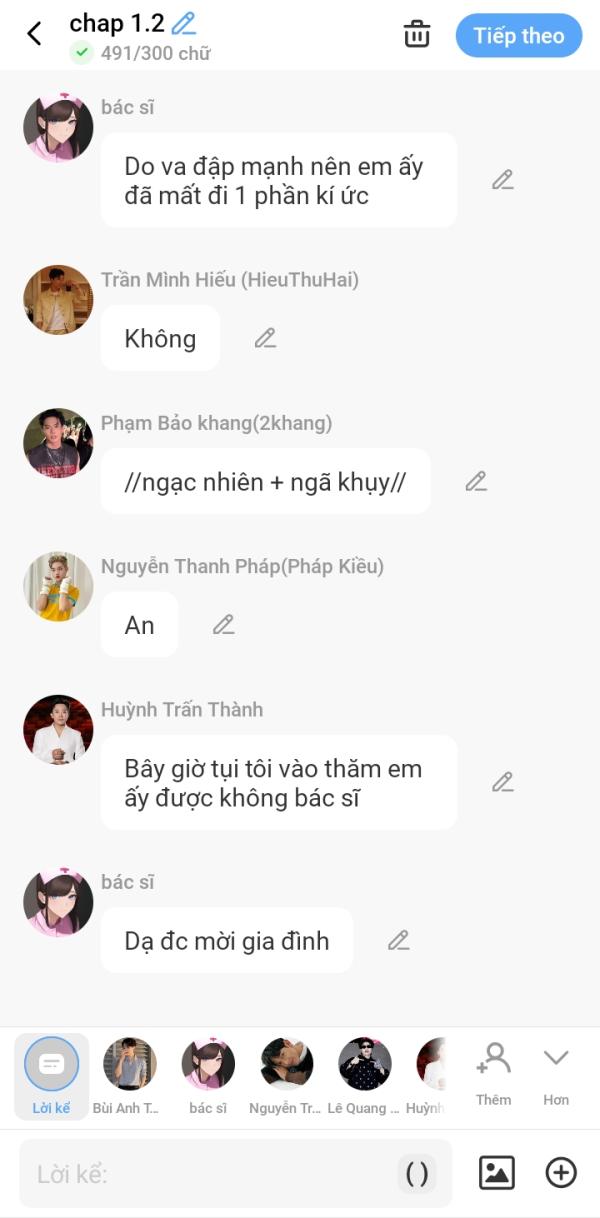
Task: Add a new character with Thêm
Action: (x=493, y=1075)
